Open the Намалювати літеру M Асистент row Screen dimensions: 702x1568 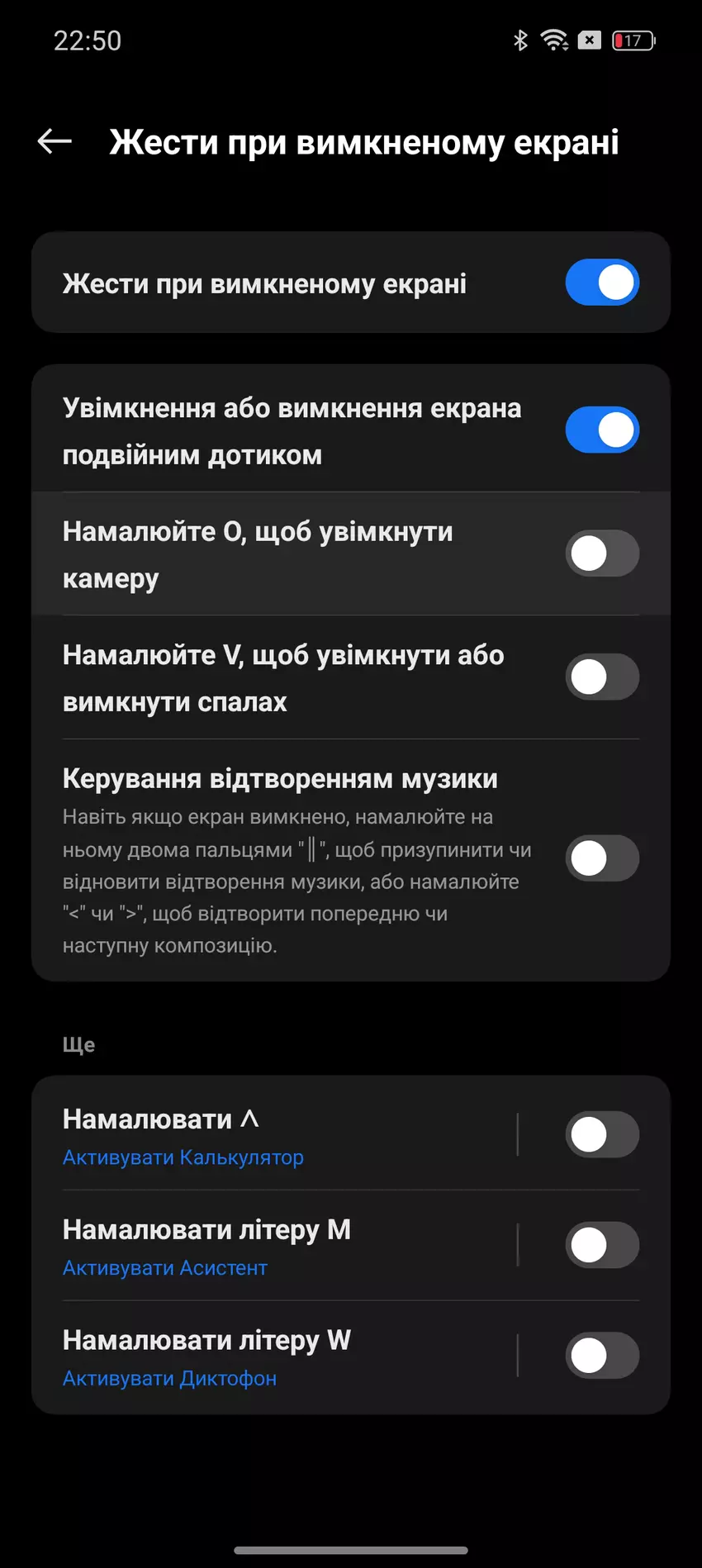click(273, 1246)
